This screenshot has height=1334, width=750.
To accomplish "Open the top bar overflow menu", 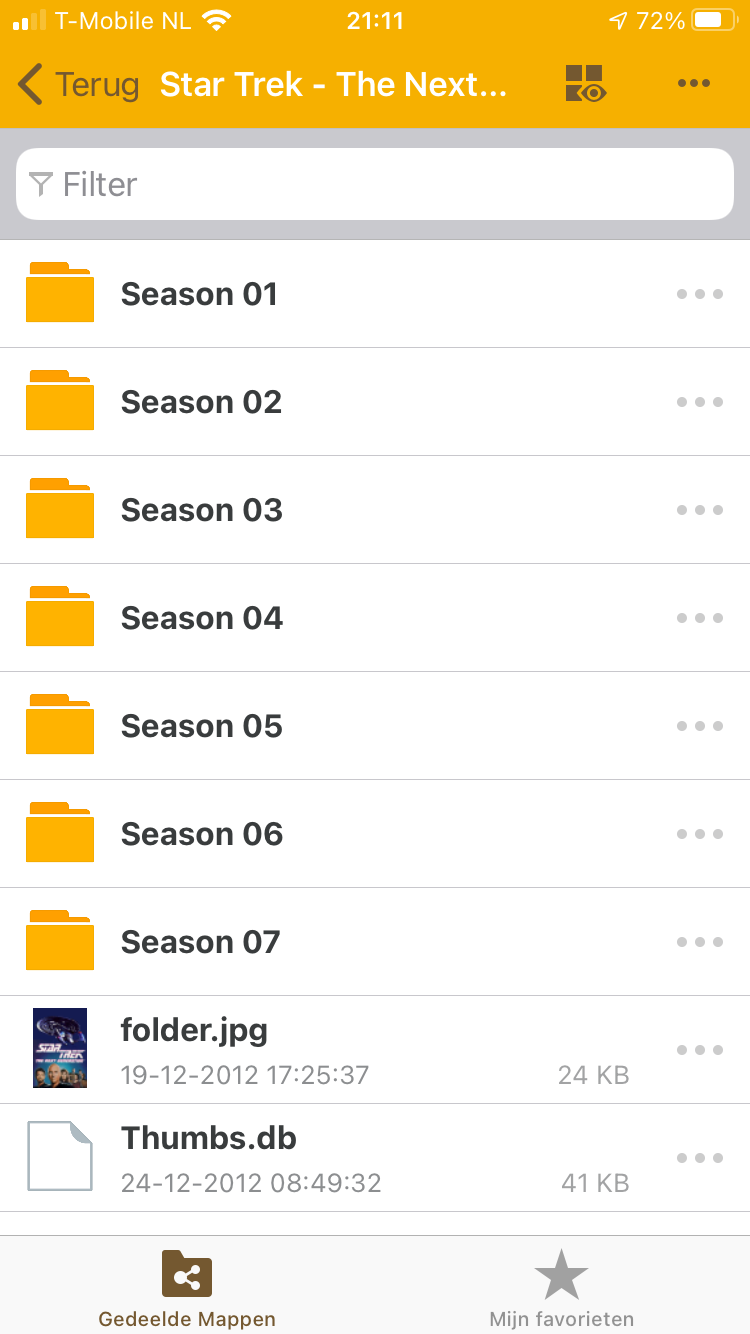I will coord(693,84).
